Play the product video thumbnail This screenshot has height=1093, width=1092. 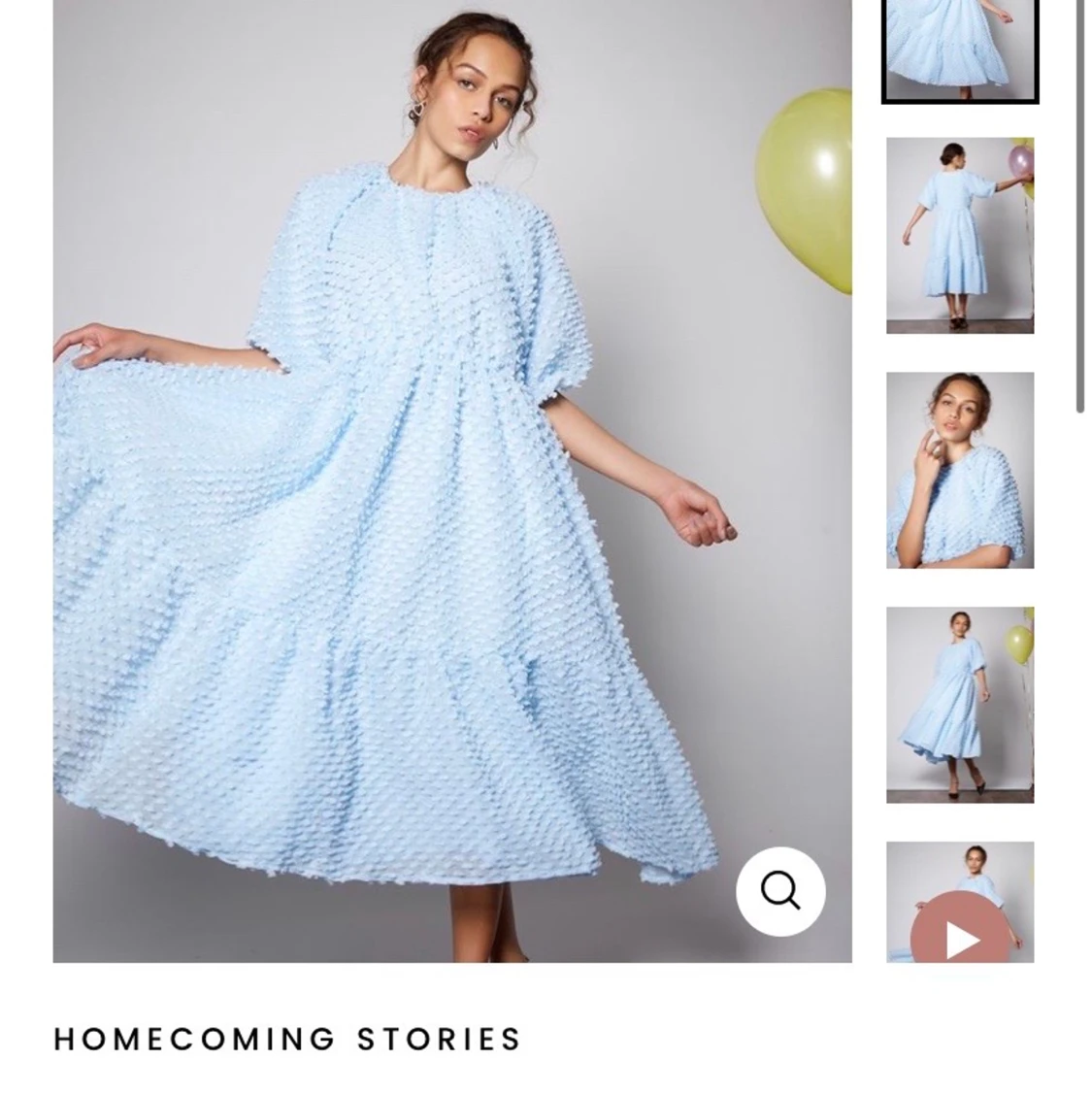[x=960, y=937]
